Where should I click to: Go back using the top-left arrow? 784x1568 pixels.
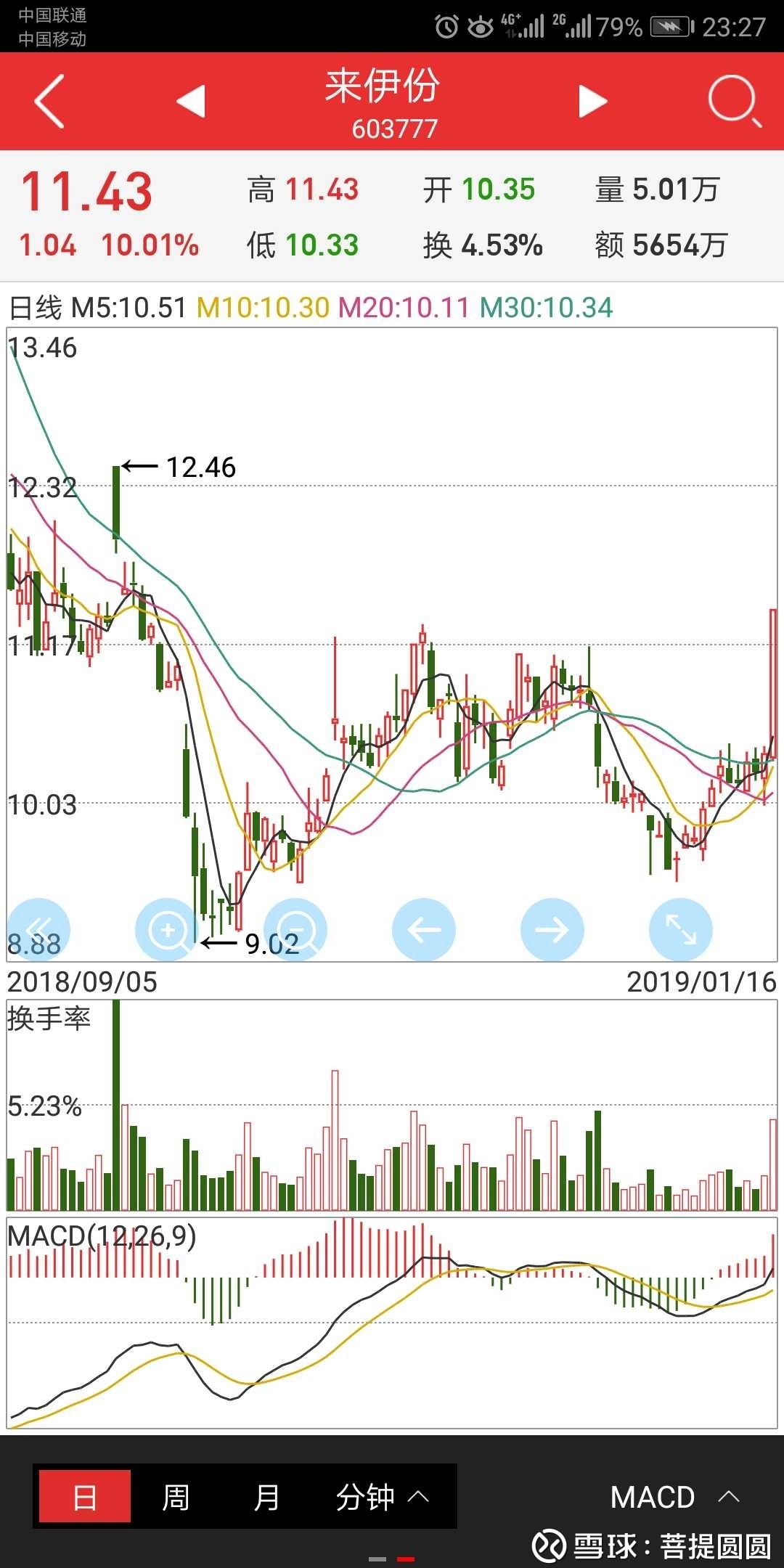click(49, 101)
